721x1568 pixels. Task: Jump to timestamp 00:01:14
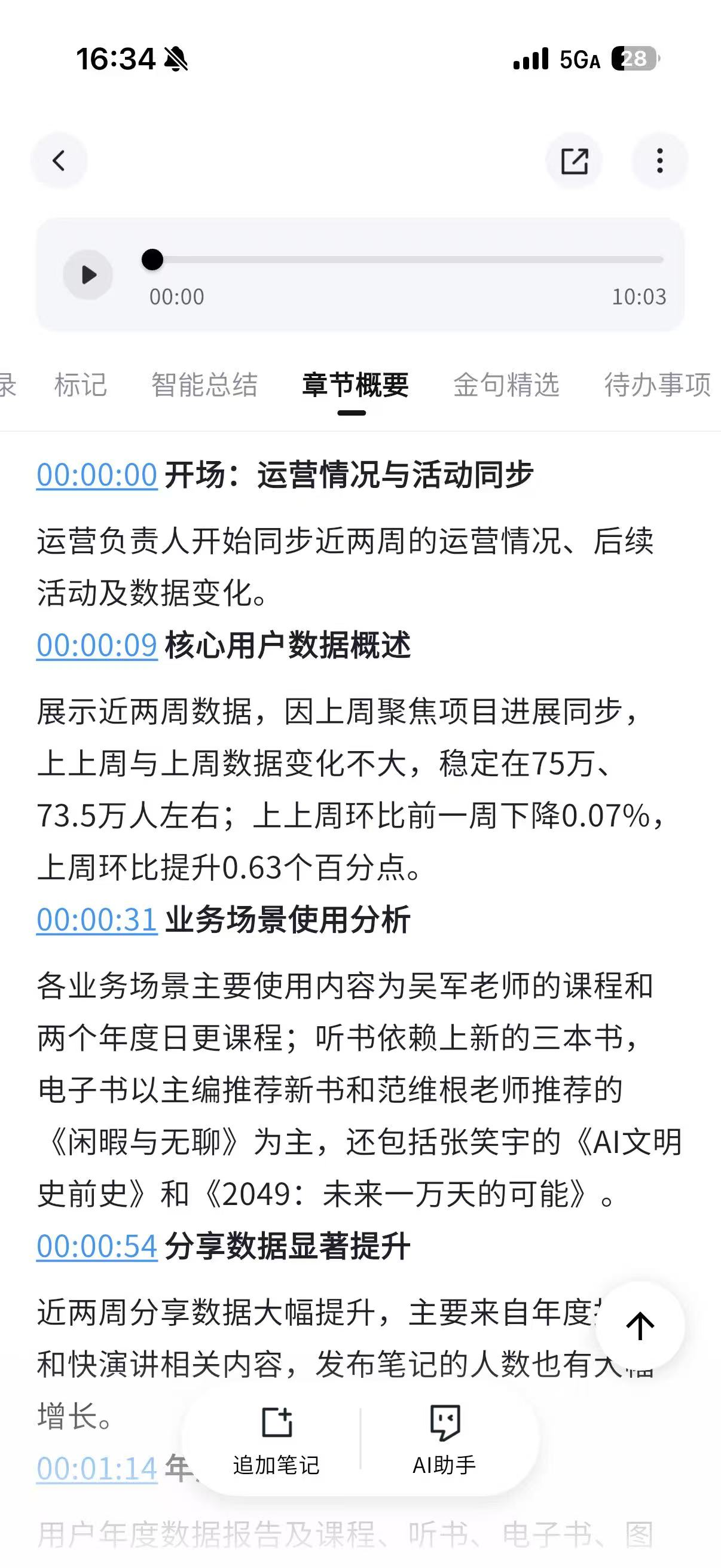click(x=97, y=1468)
